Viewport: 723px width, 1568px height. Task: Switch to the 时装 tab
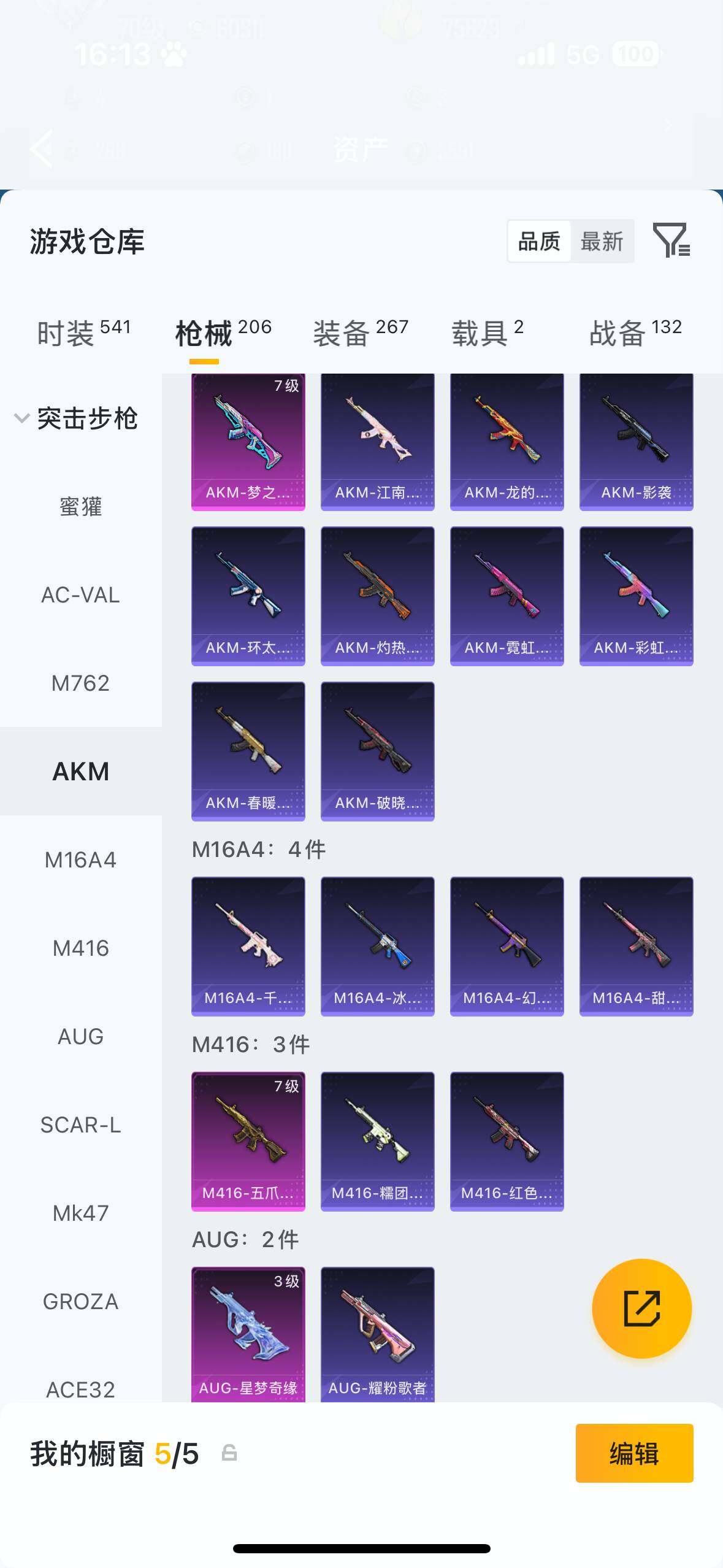(83, 332)
